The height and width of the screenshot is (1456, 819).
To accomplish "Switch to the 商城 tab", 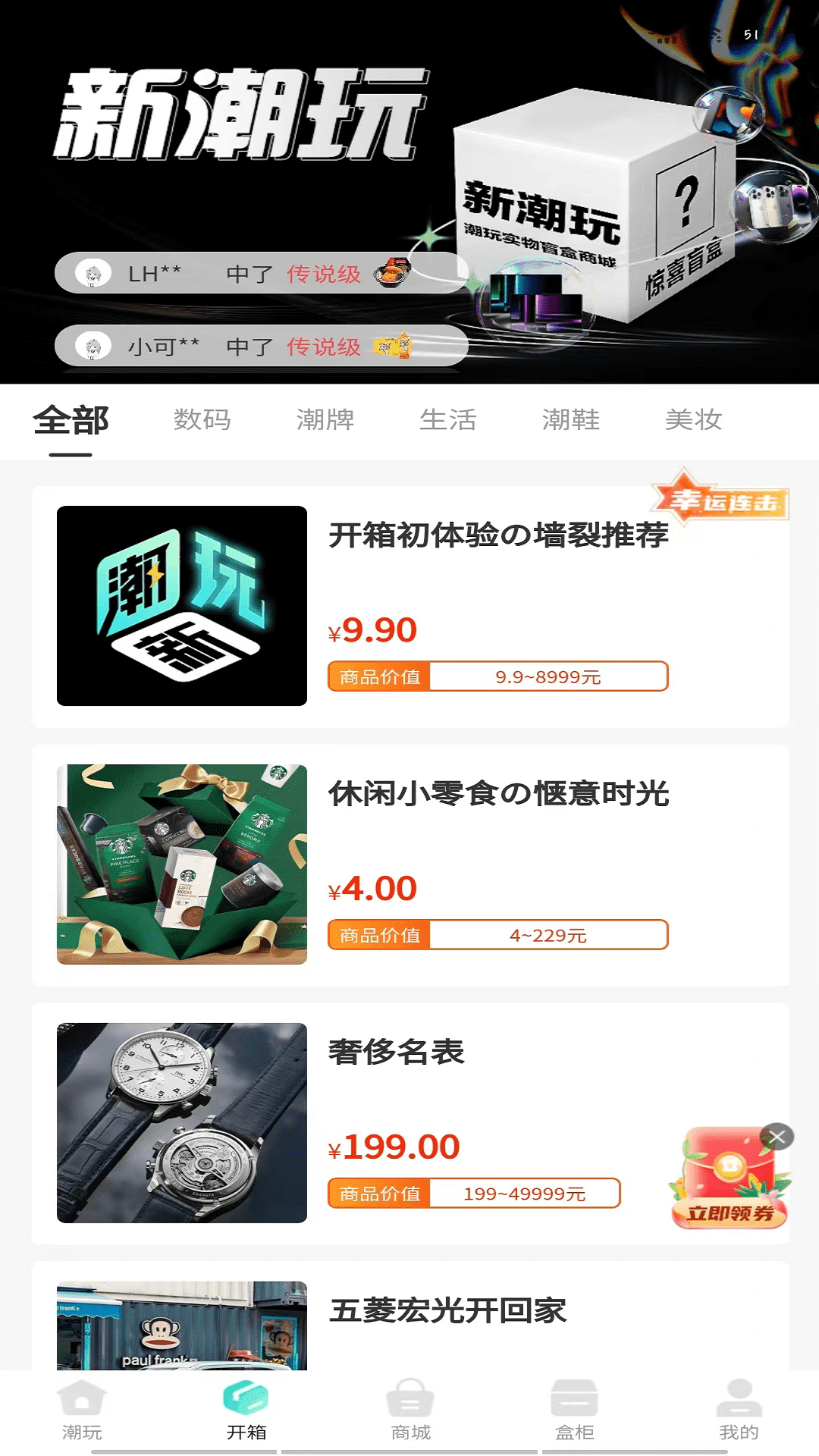I will click(410, 1410).
